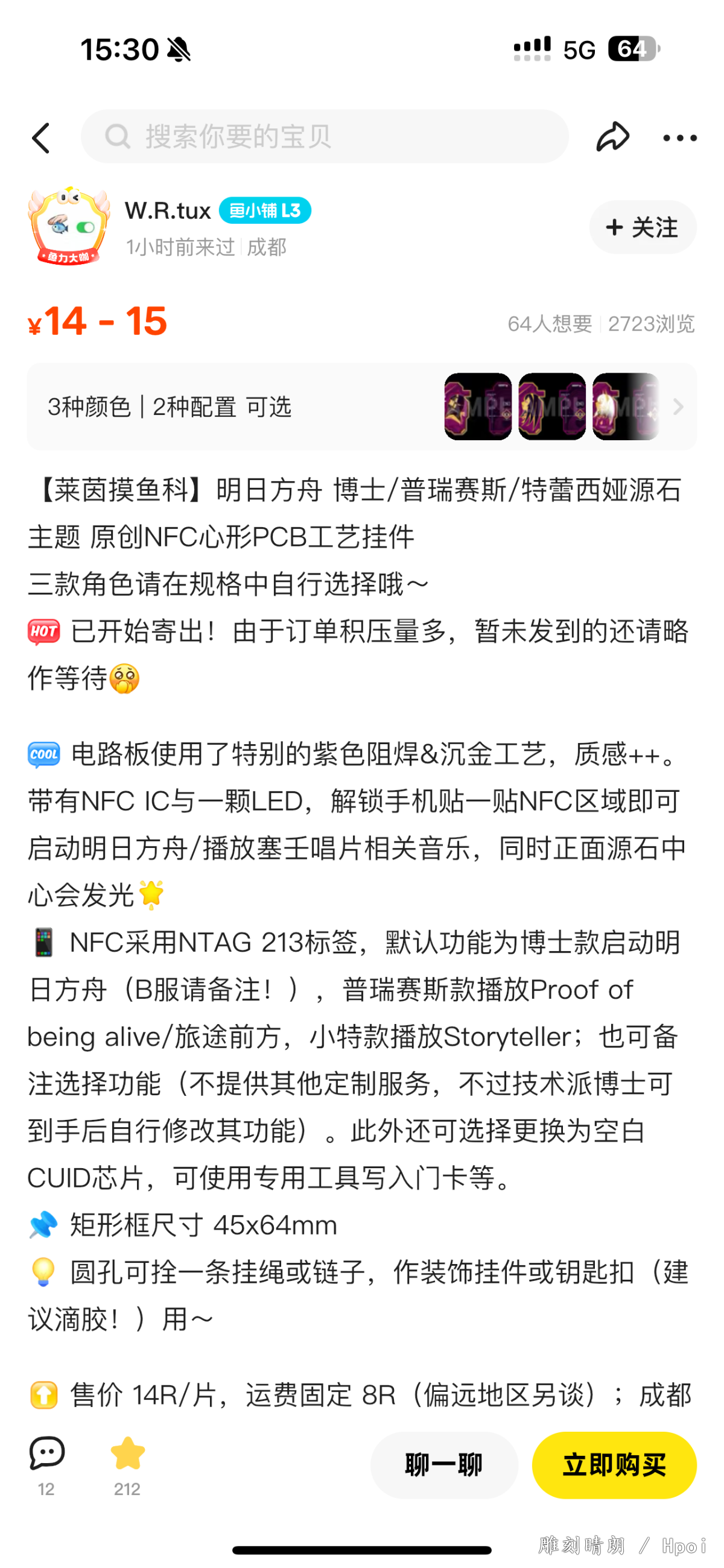The width and height of the screenshot is (724, 1568).
Task: Open the 3种颜色 2种配置 options row
Action: pos(361,406)
